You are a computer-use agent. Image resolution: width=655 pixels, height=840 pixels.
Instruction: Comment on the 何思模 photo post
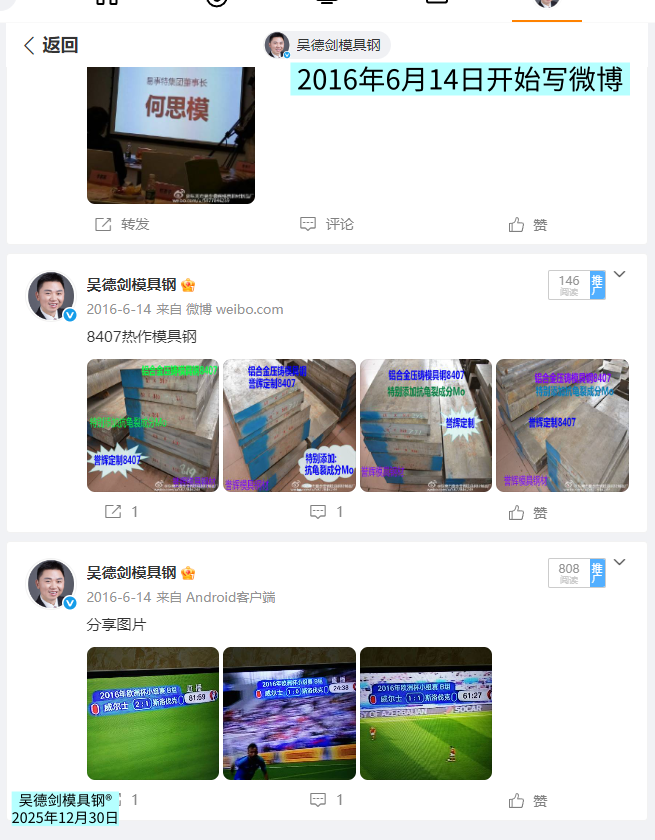[327, 224]
